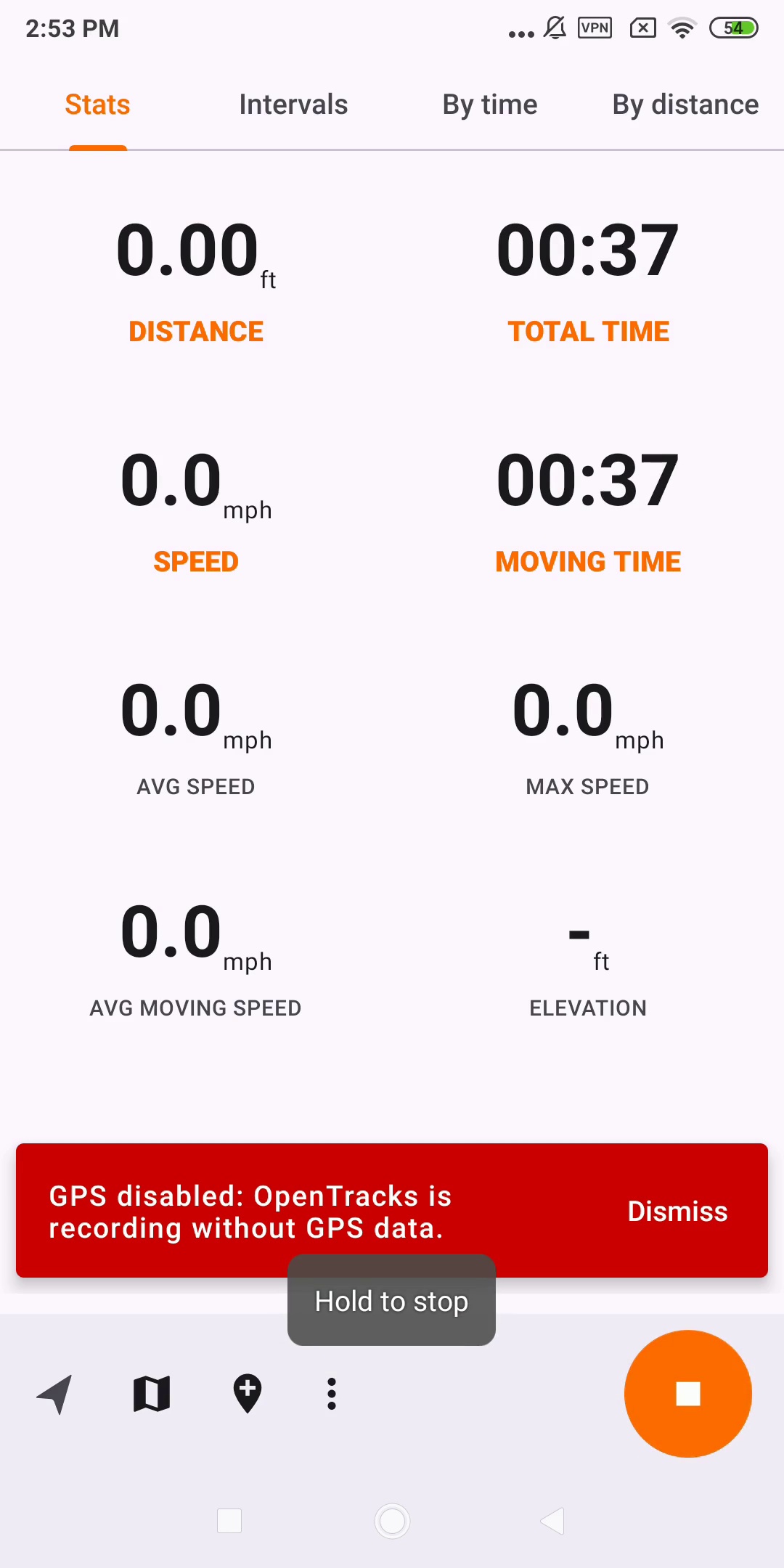The height and width of the screenshot is (1568, 784).
Task: Select the By distance tab
Action: pyautogui.click(x=685, y=105)
